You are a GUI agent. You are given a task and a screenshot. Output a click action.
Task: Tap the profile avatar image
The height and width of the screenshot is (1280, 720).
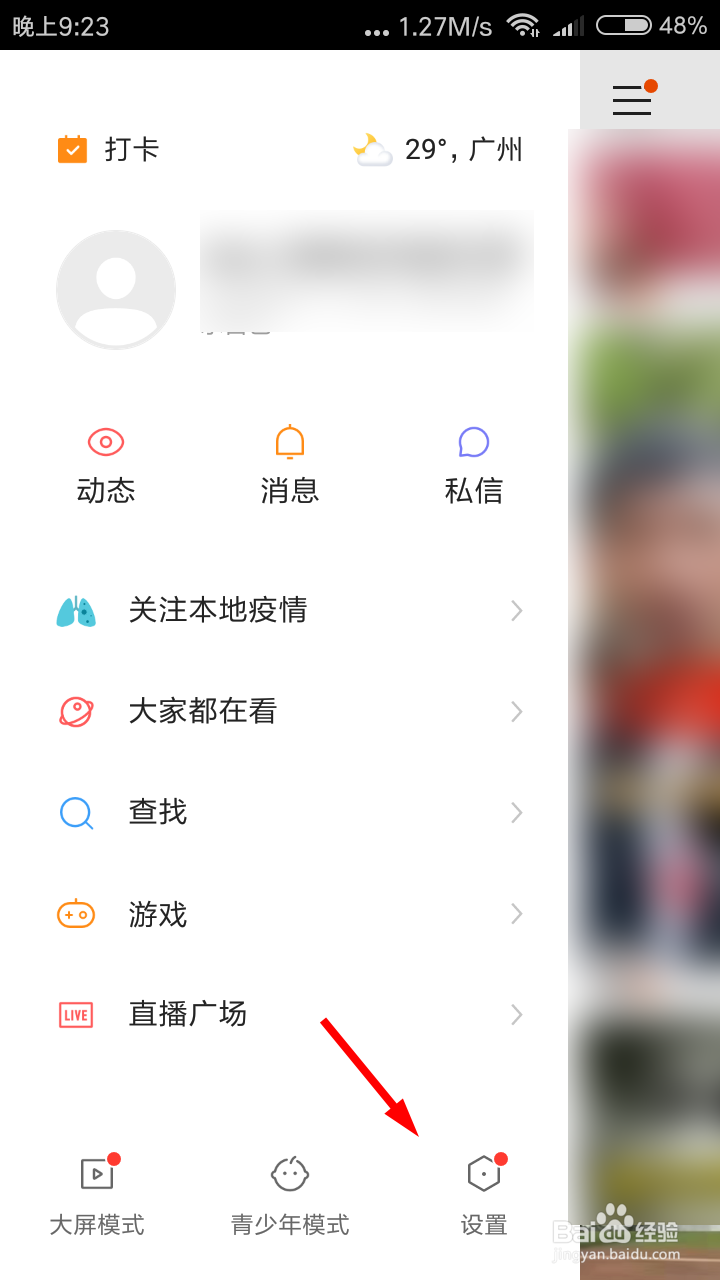click(116, 289)
